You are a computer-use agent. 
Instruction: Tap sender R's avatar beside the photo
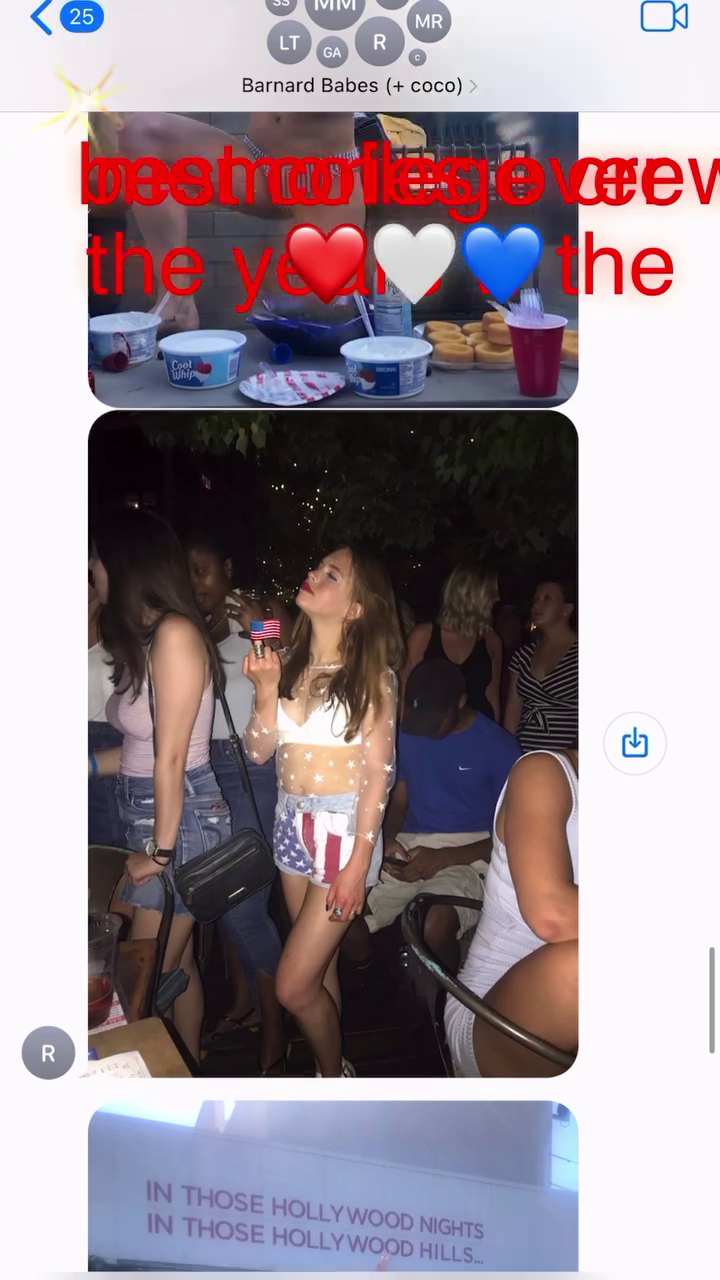(x=47, y=1053)
